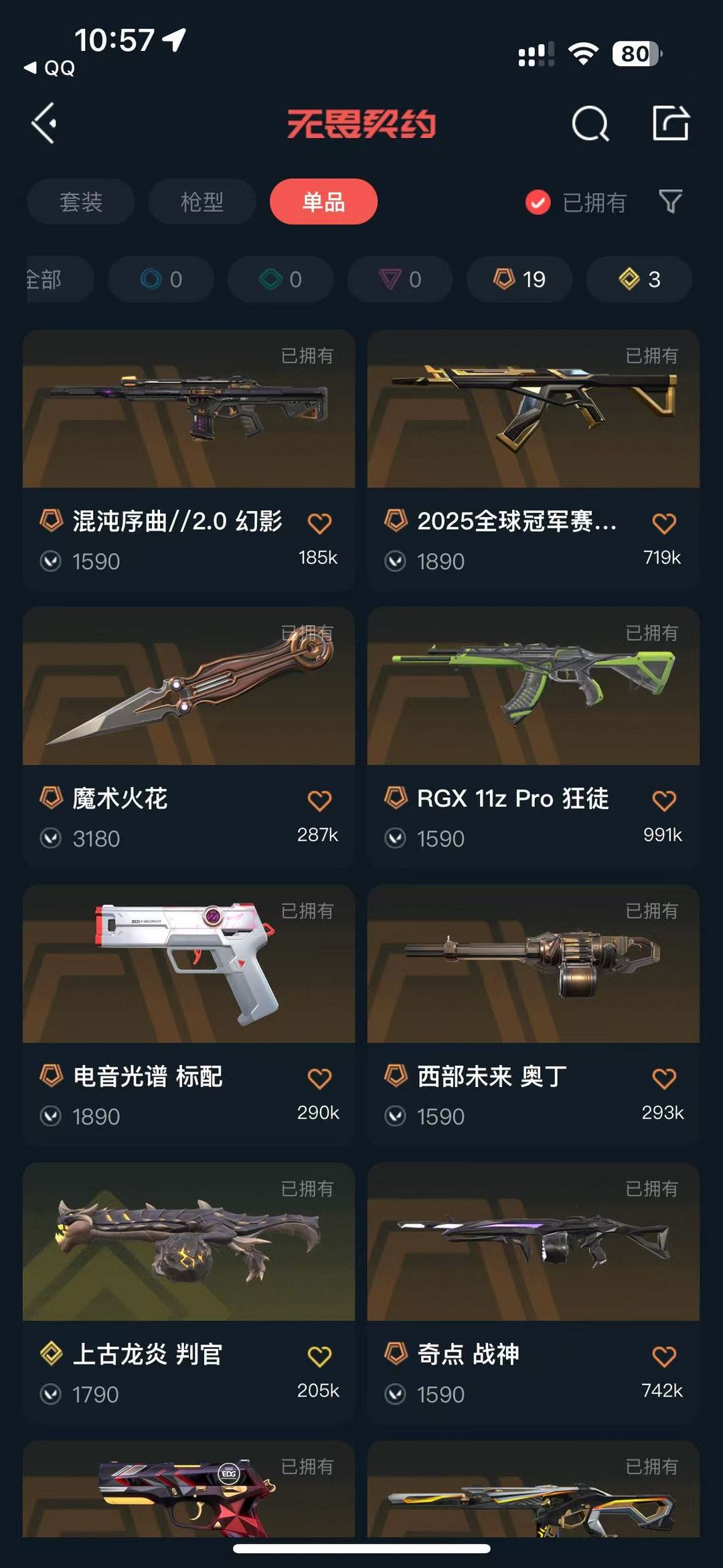Switch to the 套装 tab

80,202
